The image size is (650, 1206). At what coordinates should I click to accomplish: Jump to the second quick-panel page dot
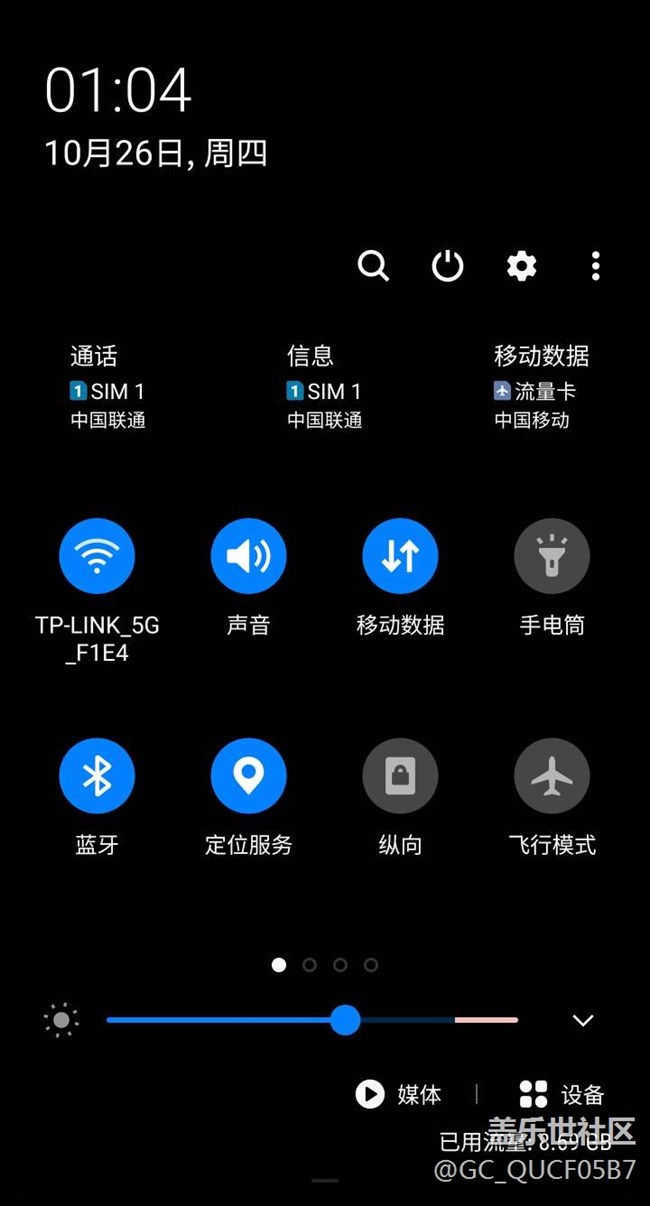pyautogui.click(x=310, y=965)
